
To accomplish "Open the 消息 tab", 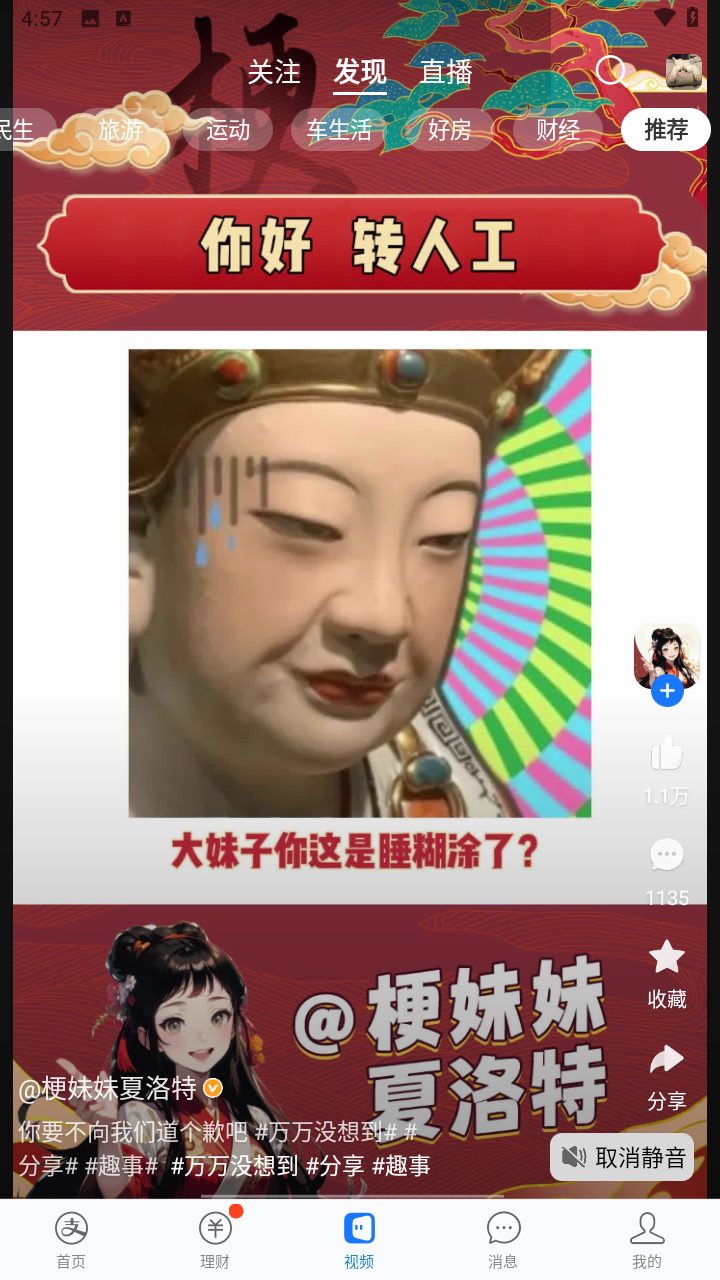I will (x=503, y=1239).
